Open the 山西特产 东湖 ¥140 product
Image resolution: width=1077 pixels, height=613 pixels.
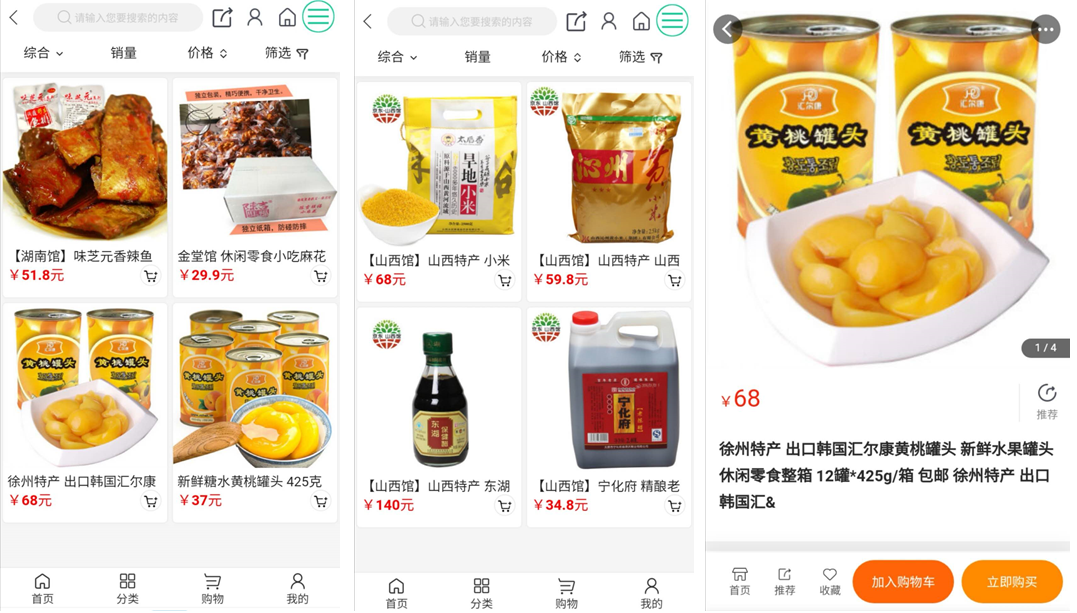[439, 395]
